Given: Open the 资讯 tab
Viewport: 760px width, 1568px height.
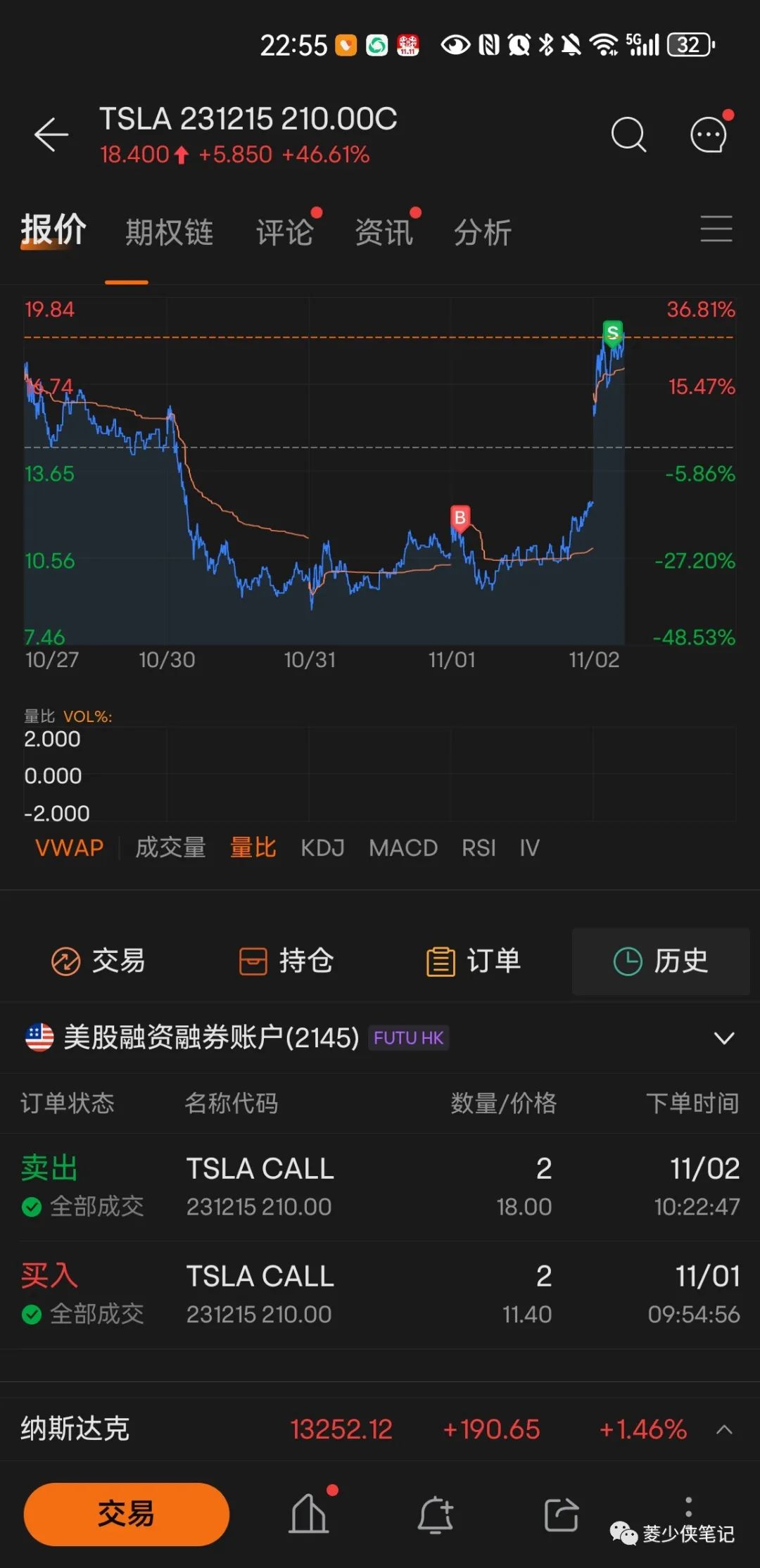Looking at the screenshot, I should point(384,232).
